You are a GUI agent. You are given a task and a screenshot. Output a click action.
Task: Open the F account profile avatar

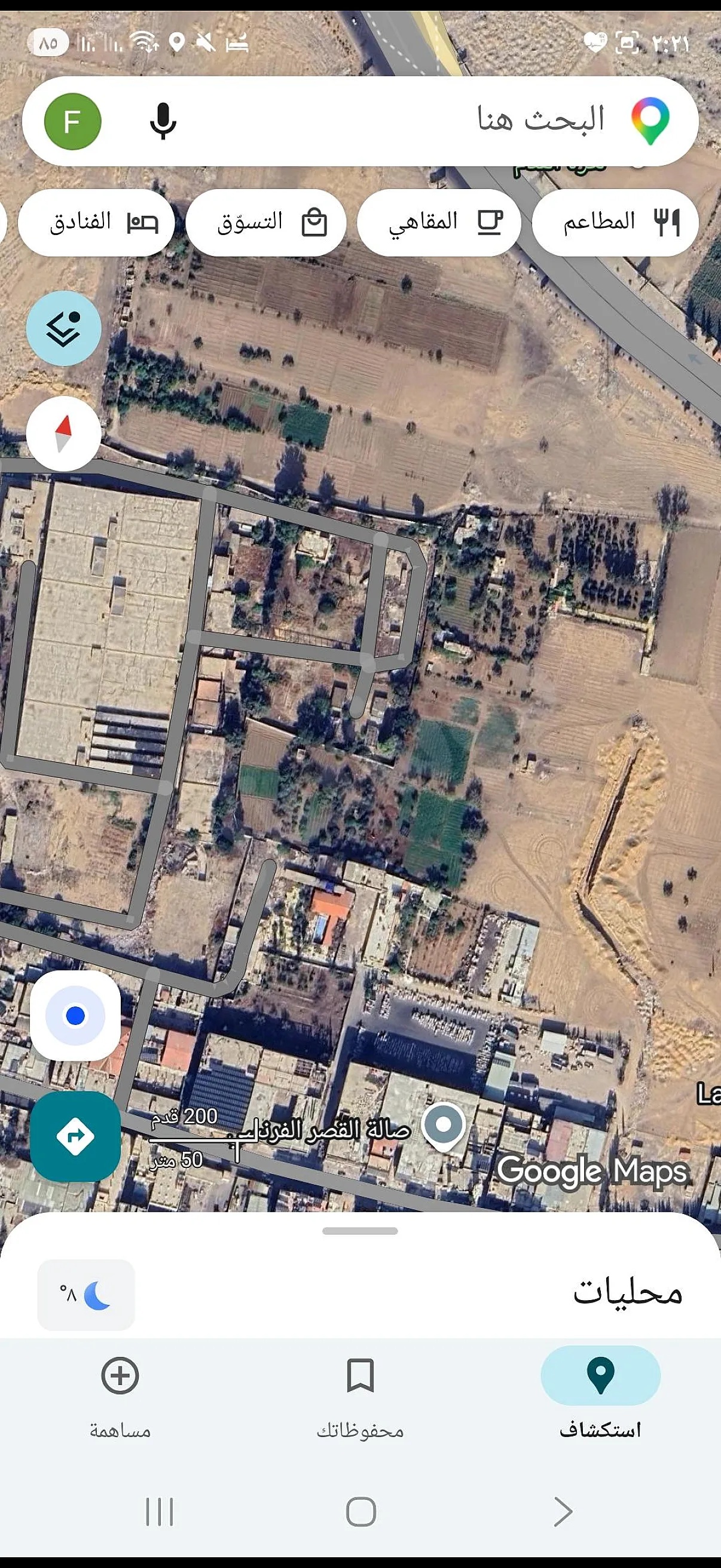(x=72, y=121)
